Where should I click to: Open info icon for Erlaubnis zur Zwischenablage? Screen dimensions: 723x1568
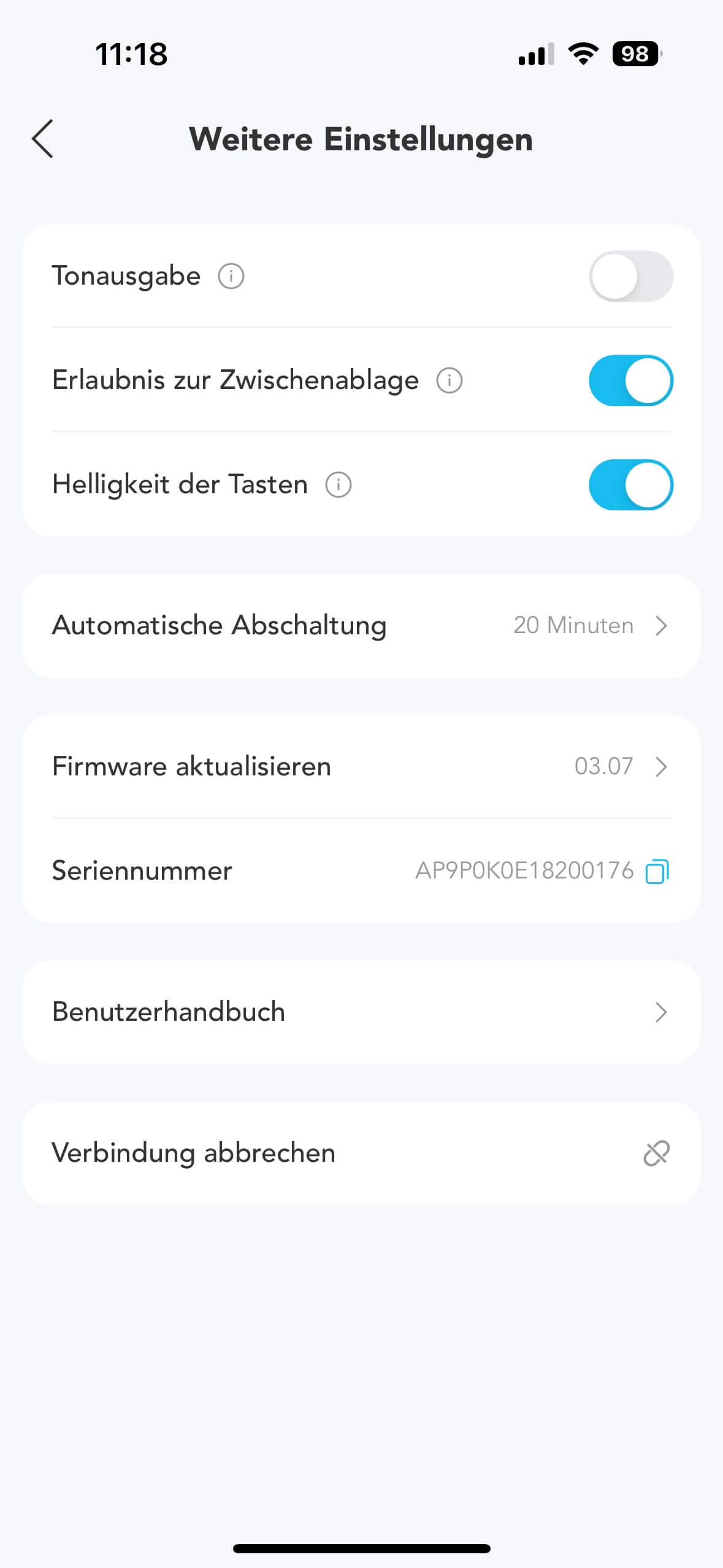click(x=449, y=380)
